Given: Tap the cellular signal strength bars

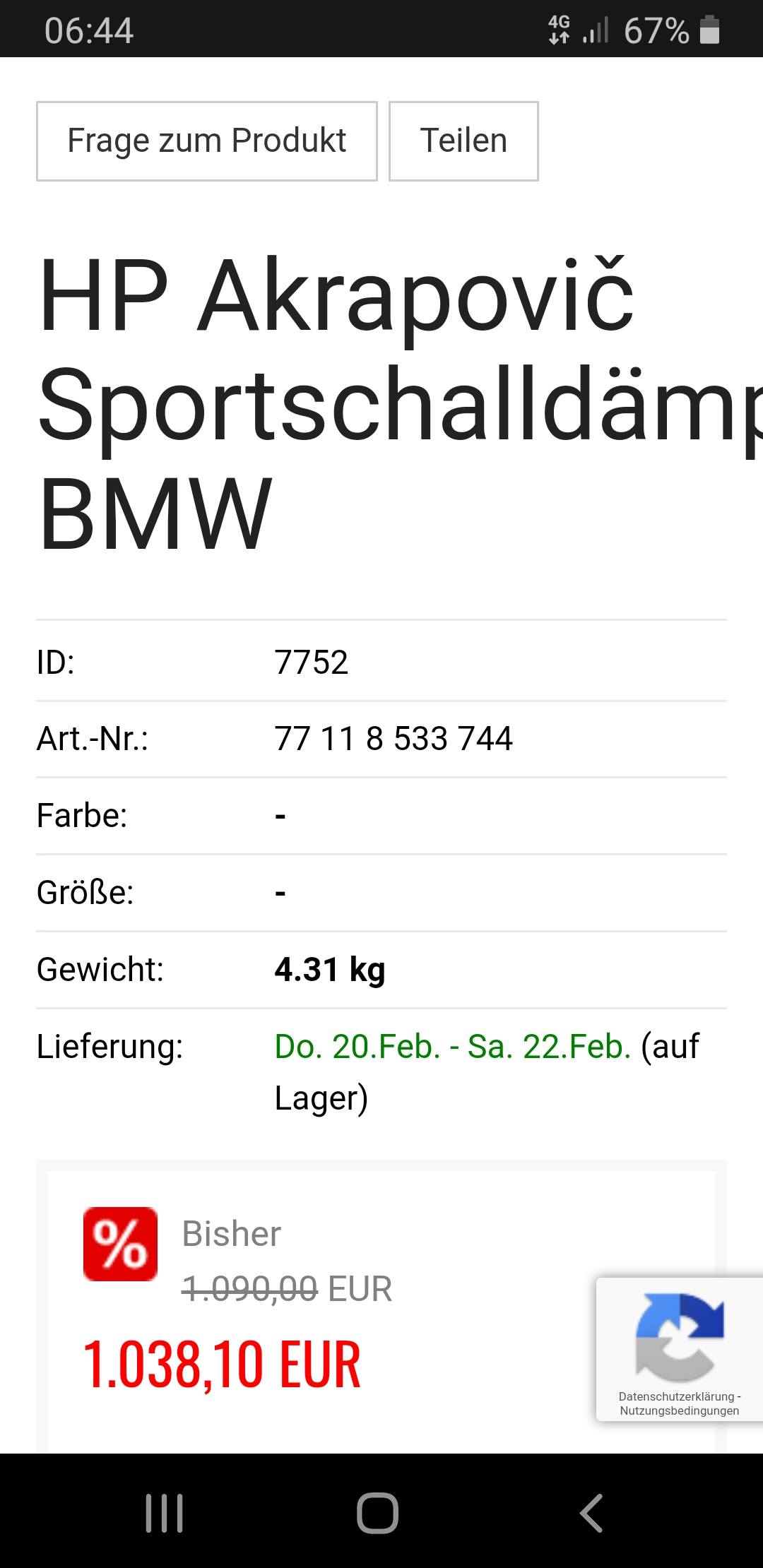Looking at the screenshot, I should click(x=597, y=30).
